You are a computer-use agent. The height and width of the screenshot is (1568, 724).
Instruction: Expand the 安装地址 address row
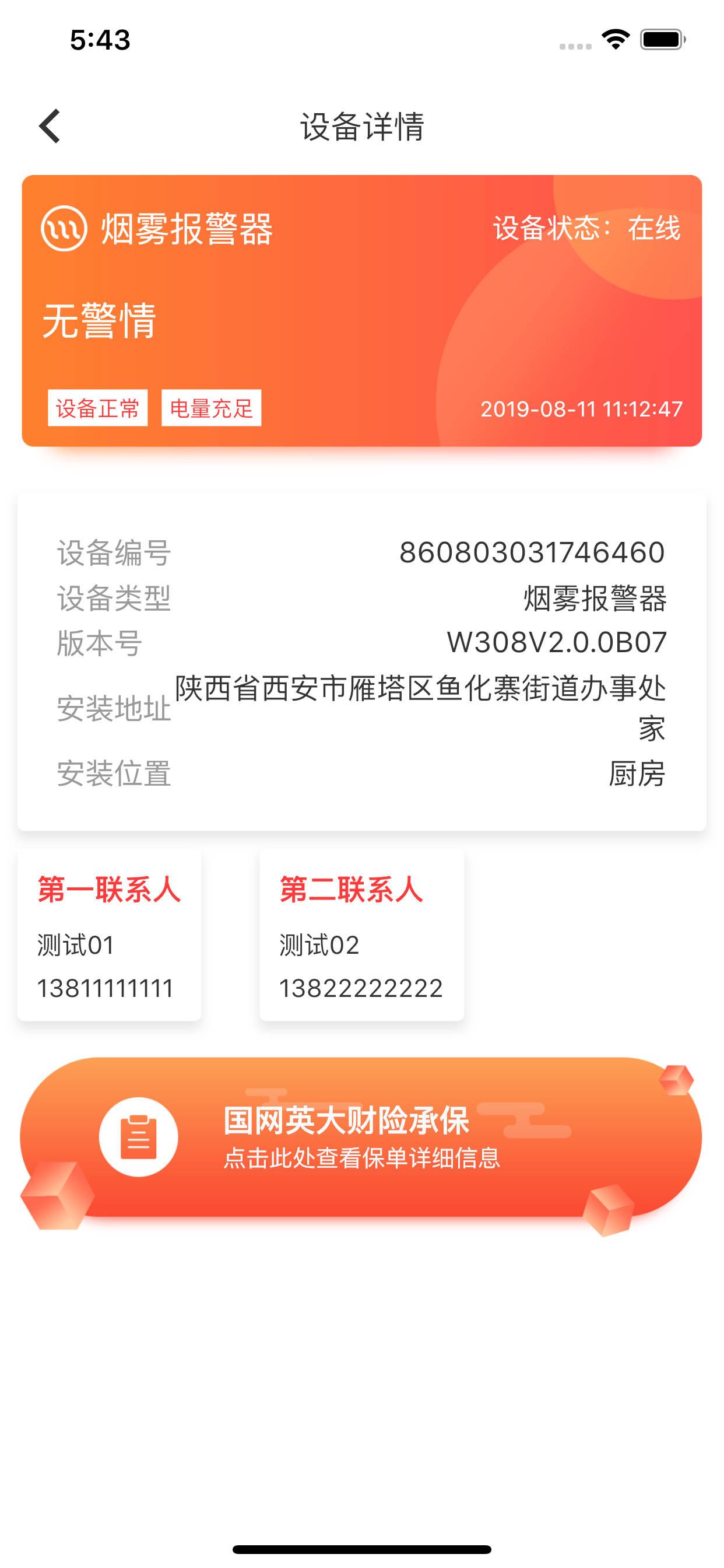(361, 709)
